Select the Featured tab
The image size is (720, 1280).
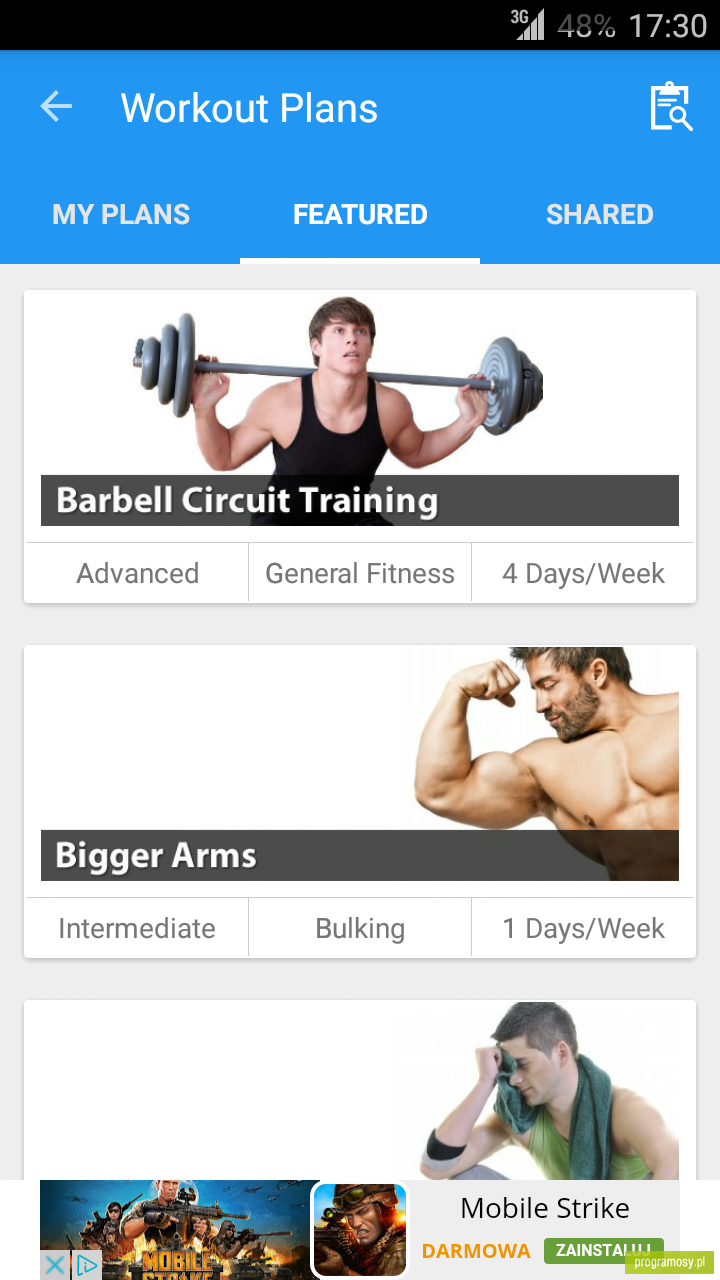pos(360,214)
